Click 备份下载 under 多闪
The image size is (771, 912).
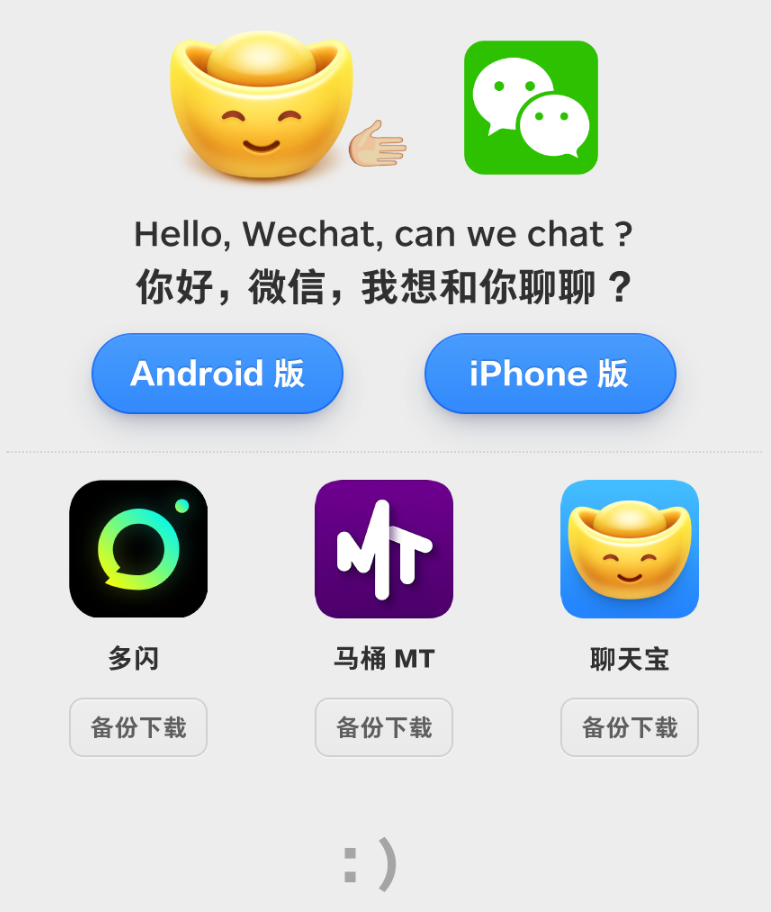tap(138, 727)
